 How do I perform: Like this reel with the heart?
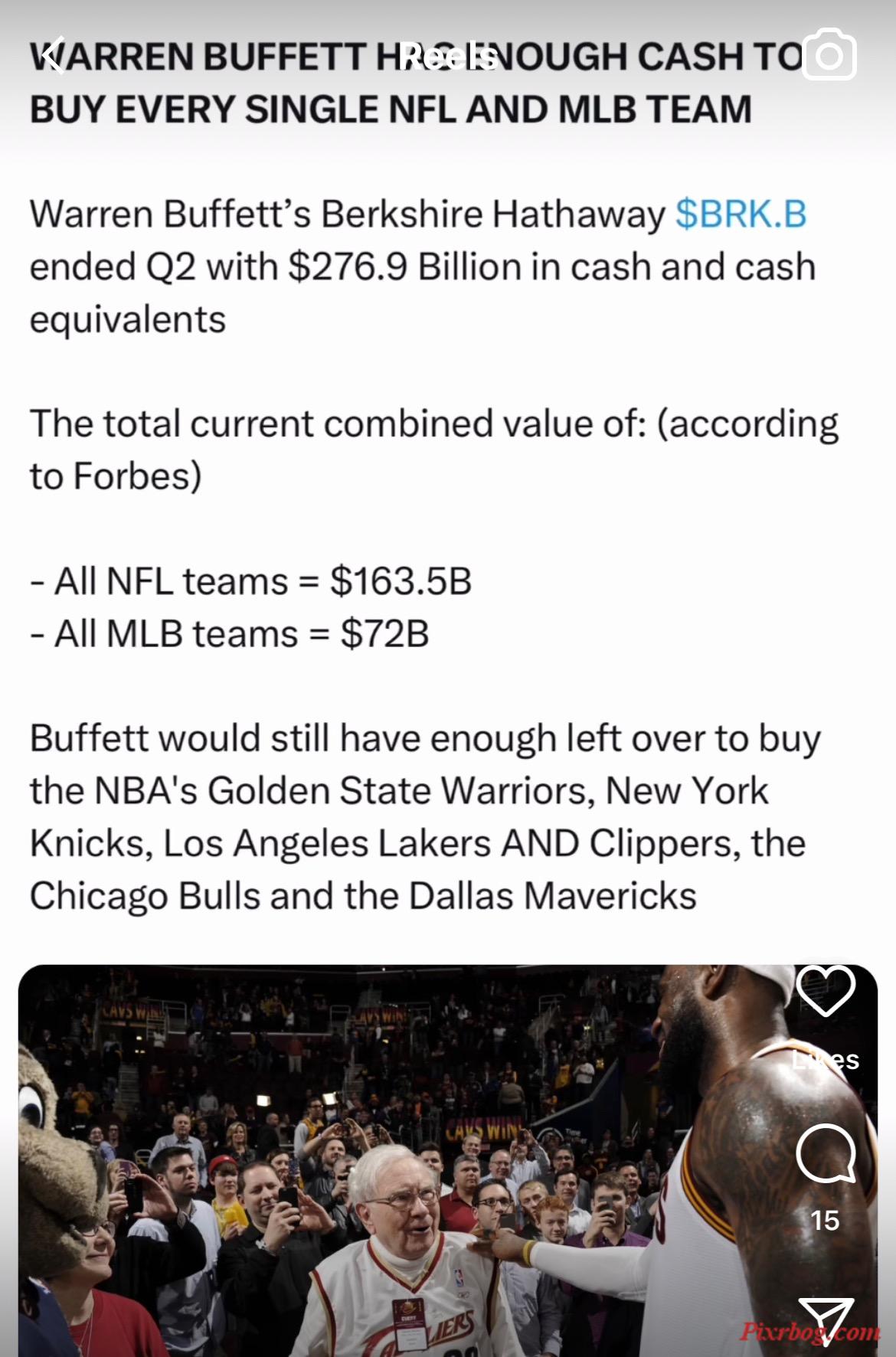coord(826,990)
